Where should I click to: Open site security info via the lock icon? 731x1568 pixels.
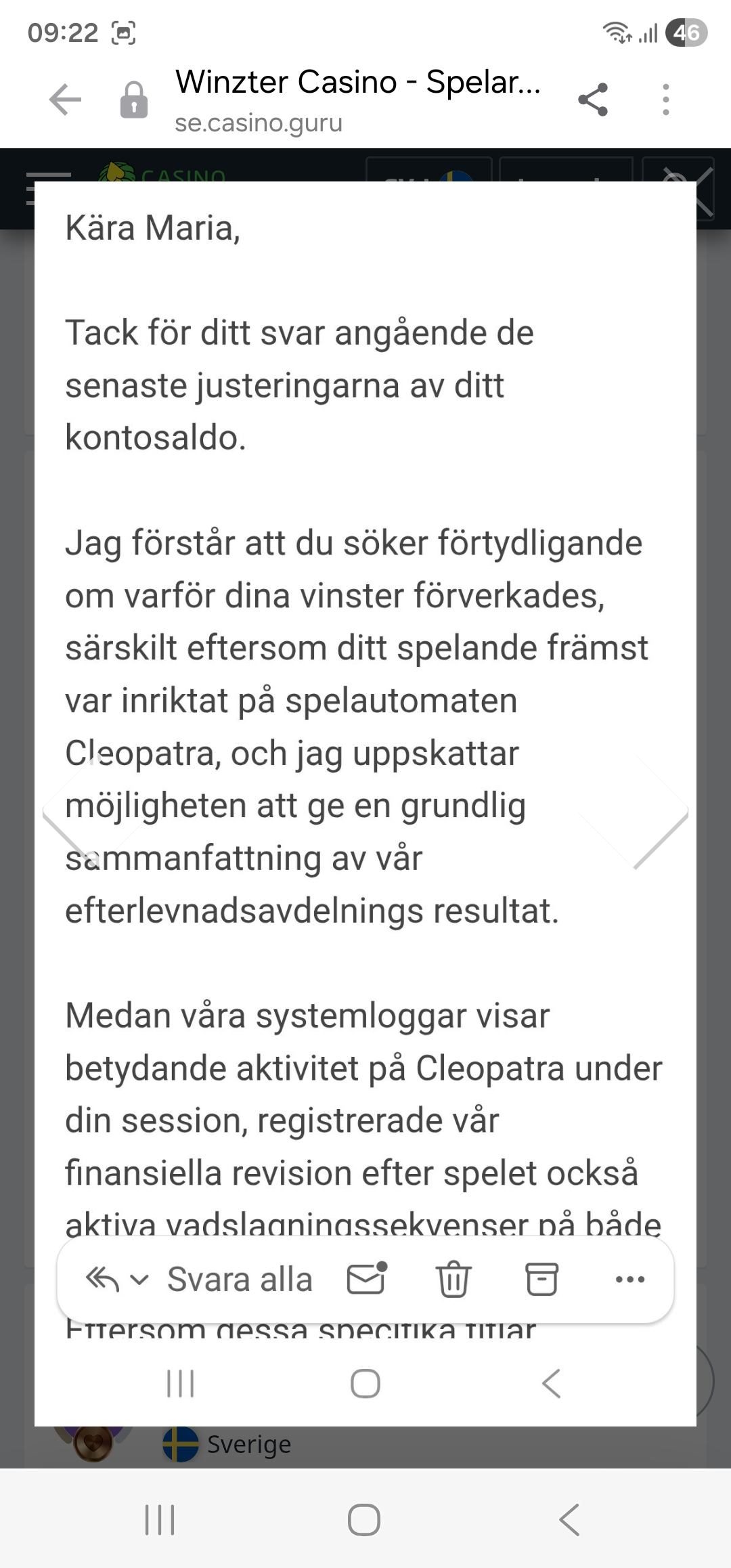click(134, 100)
